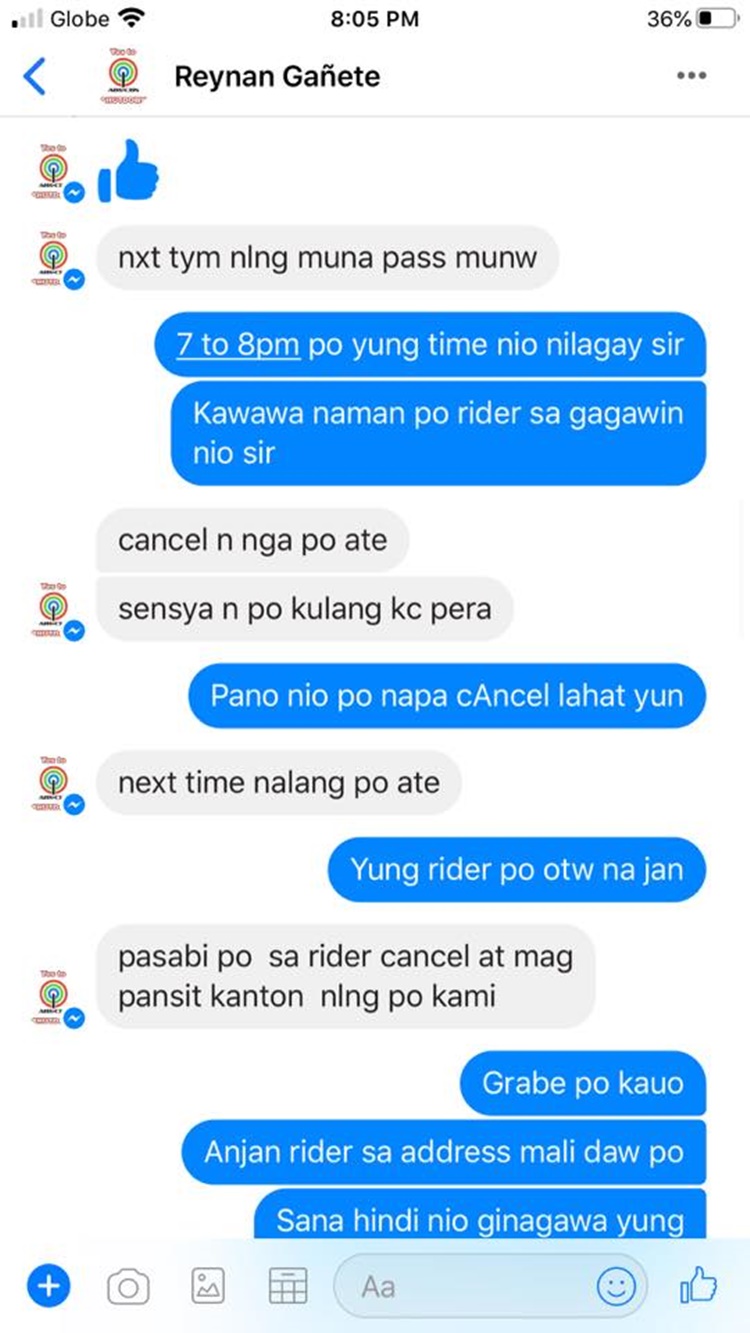Open the emoji picker in message field
The height and width of the screenshot is (1333, 750).
click(x=616, y=1286)
